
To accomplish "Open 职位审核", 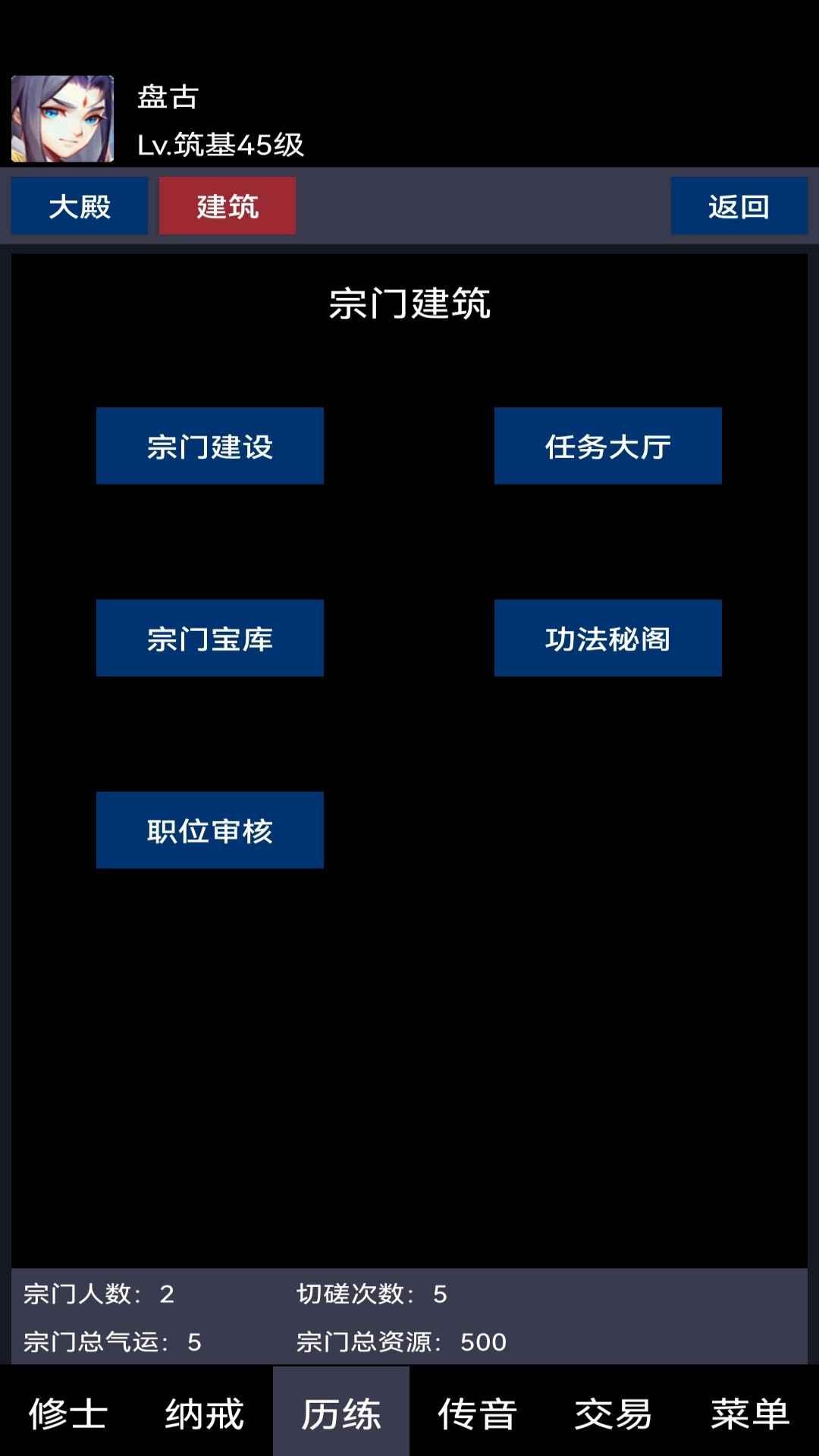I will (x=209, y=830).
